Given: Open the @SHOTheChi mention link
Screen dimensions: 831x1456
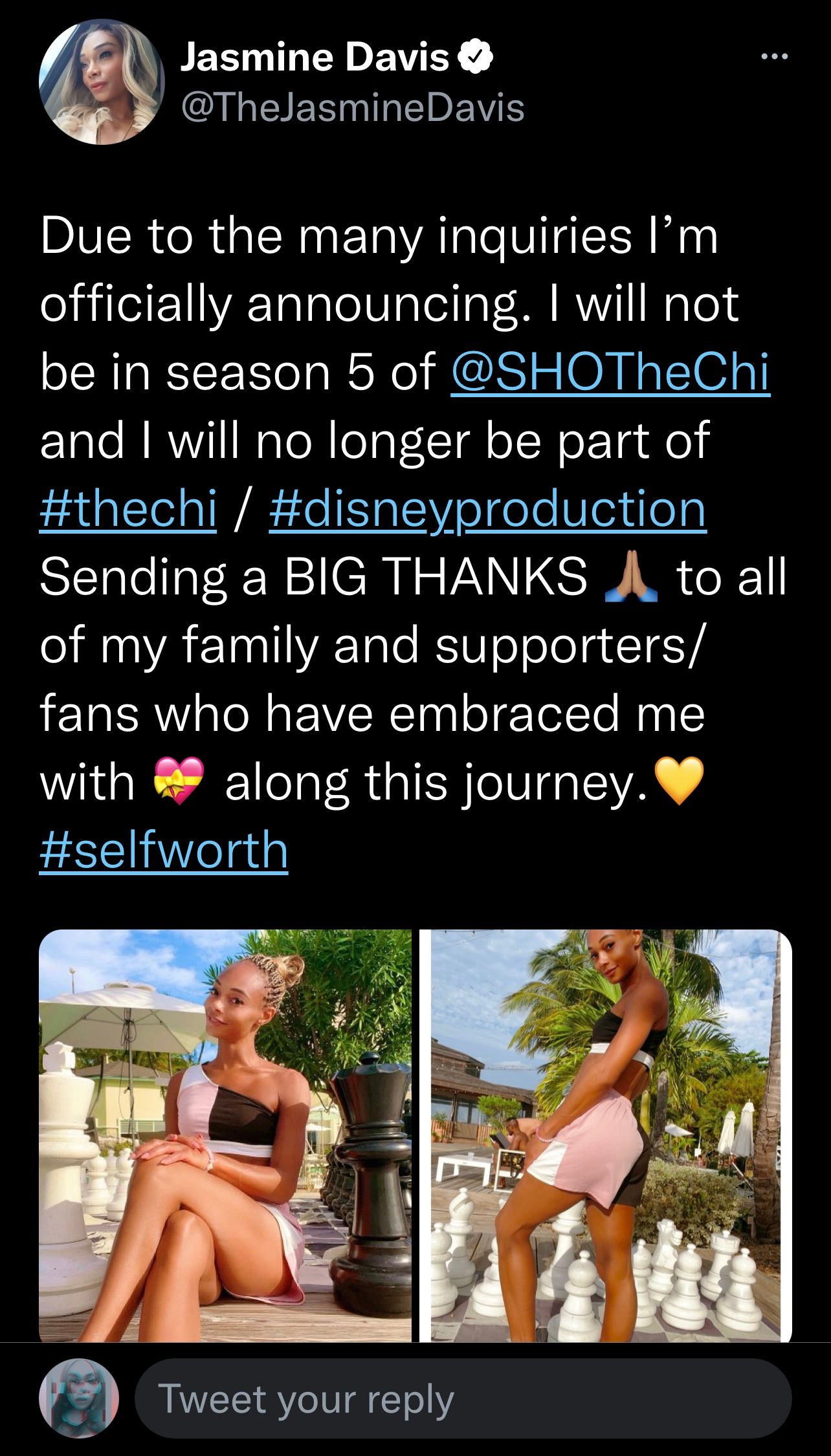Looking at the screenshot, I should click(610, 373).
